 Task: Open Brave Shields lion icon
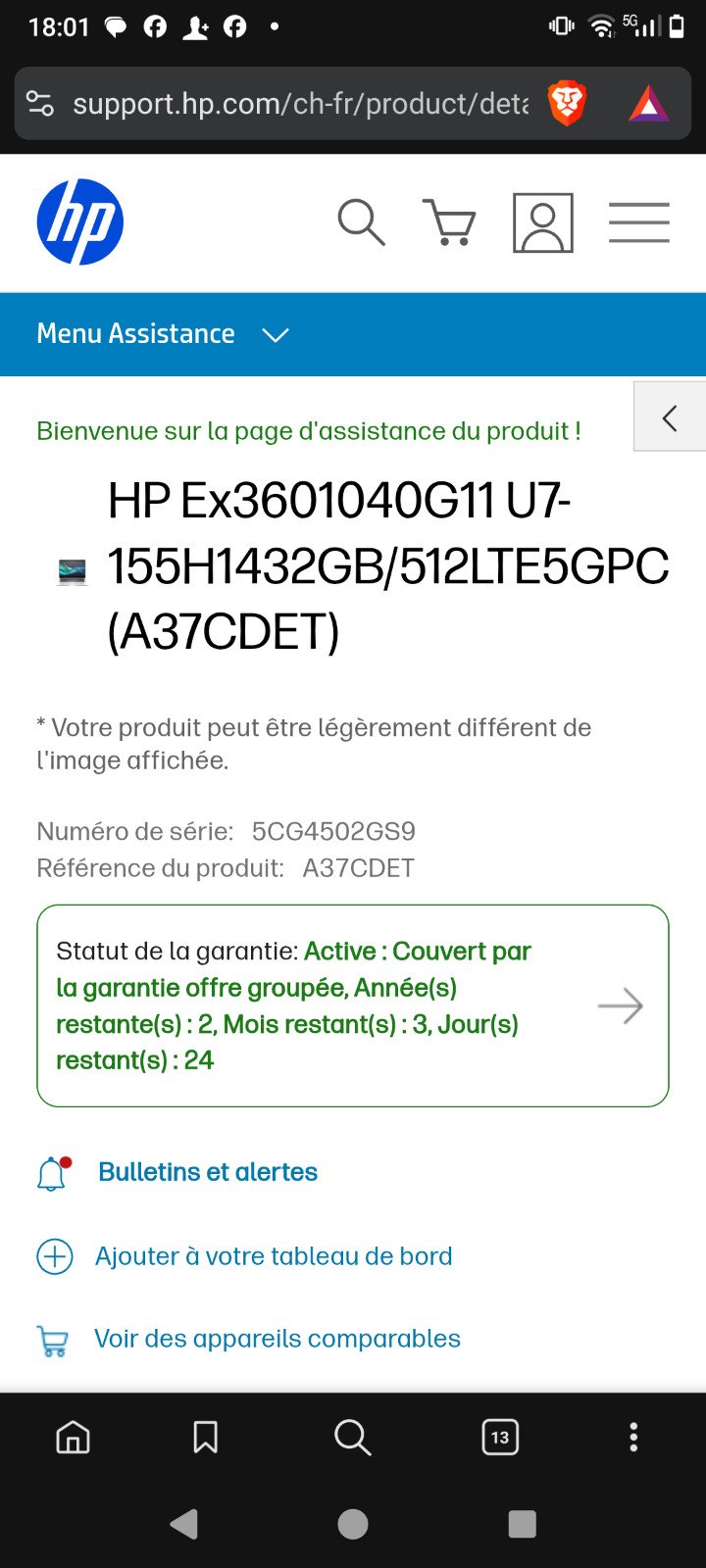pyautogui.click(x=567, y=103)
